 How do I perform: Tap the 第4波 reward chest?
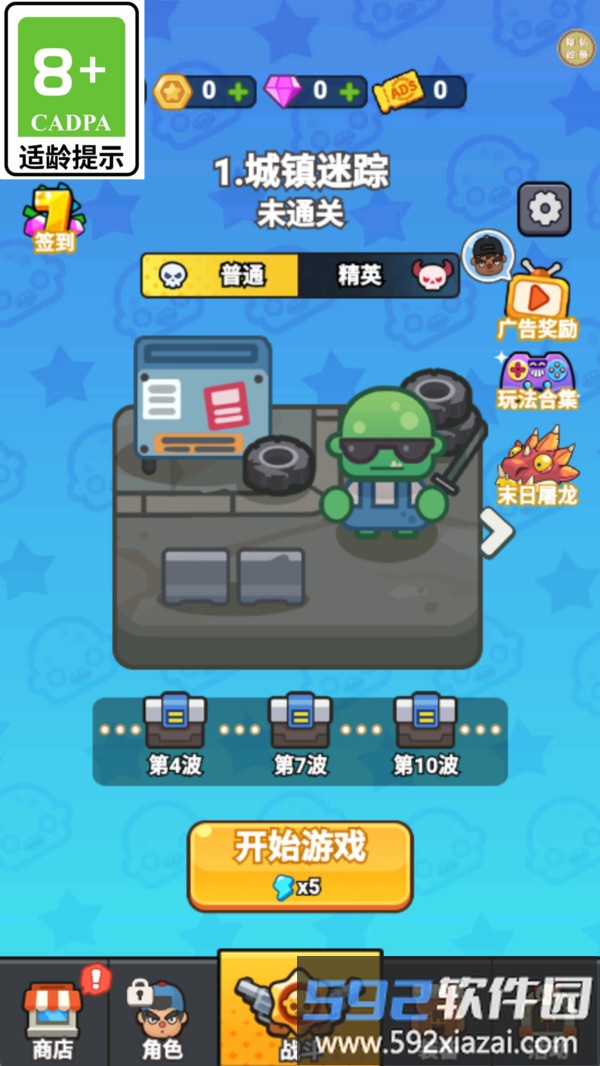175,724
